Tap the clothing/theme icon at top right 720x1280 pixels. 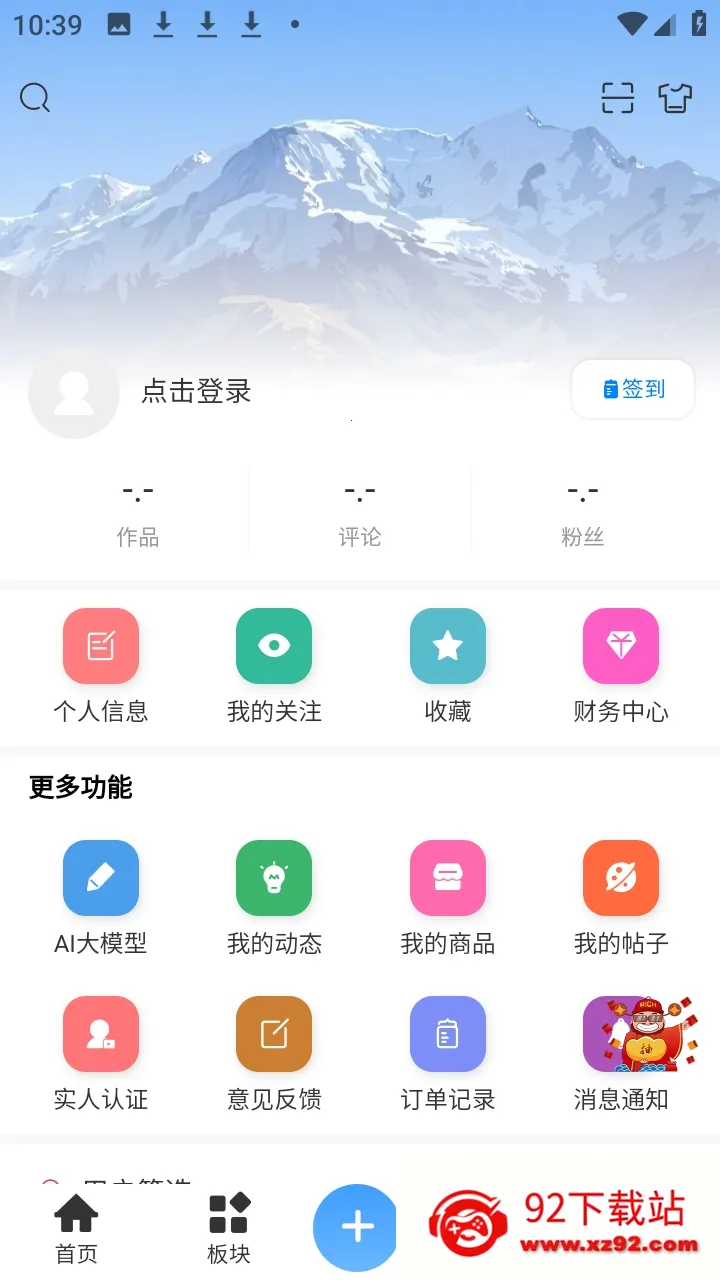tap(676, 98)
